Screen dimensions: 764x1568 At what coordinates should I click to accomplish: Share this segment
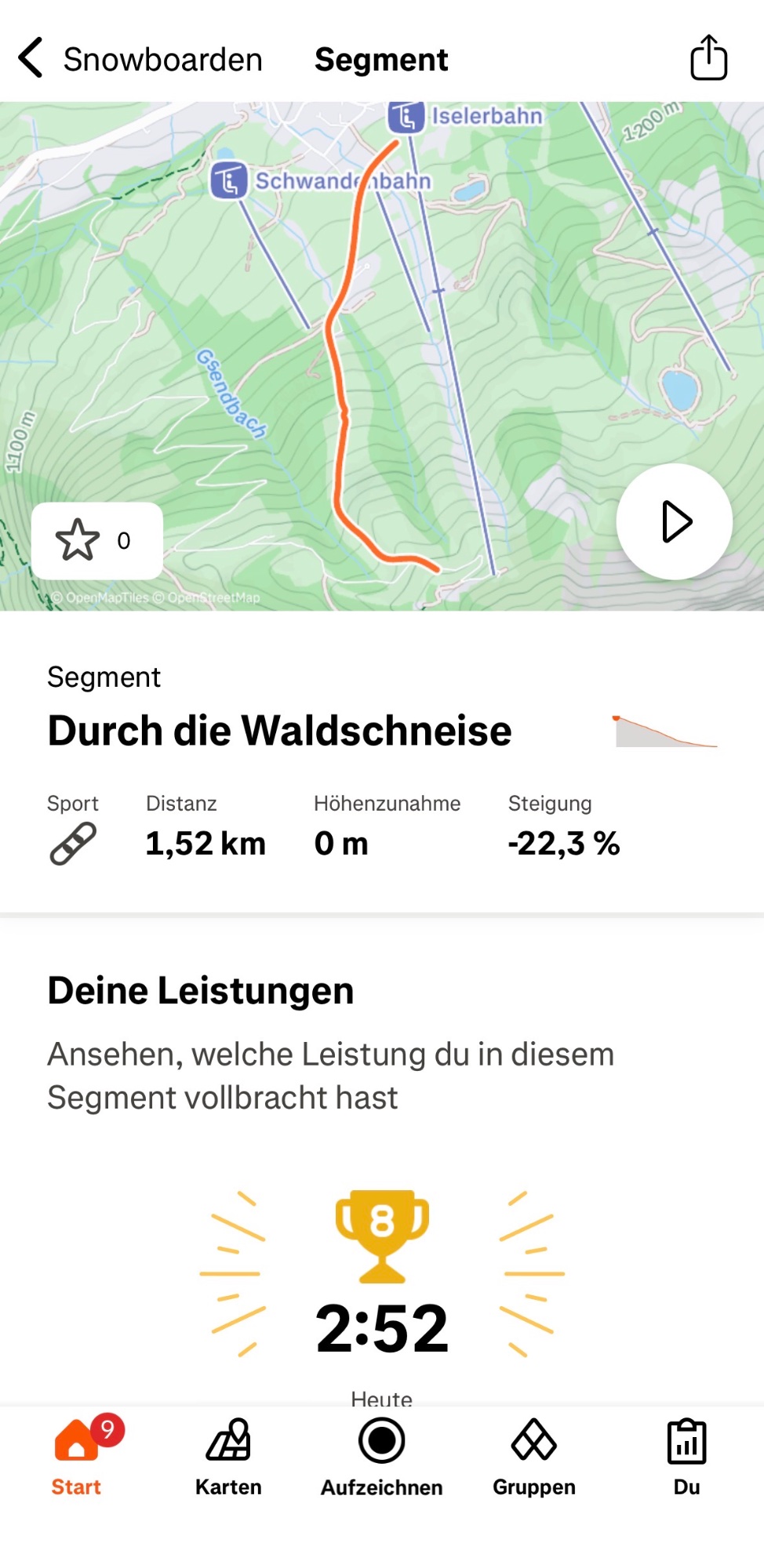708,58
